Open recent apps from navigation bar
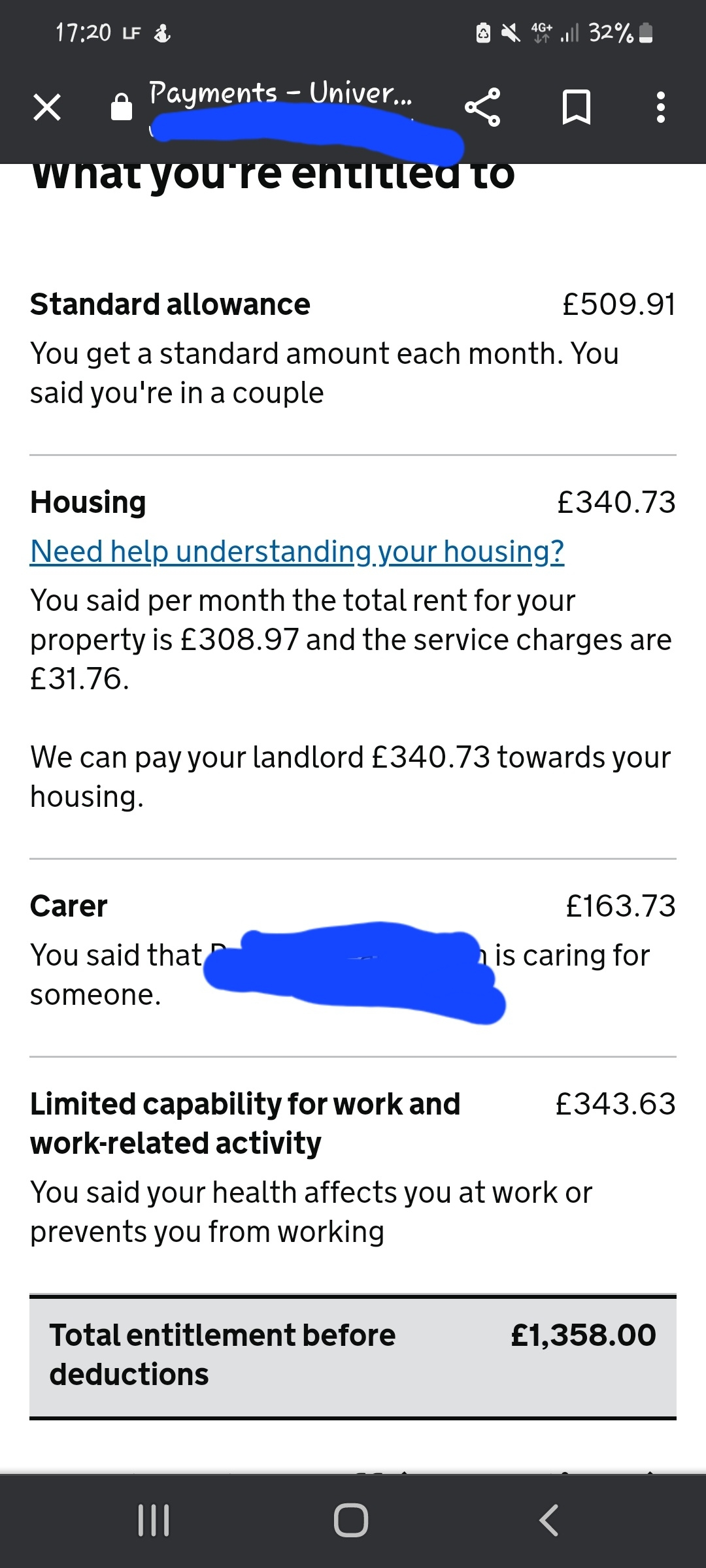 click(x=154, y=1520)
